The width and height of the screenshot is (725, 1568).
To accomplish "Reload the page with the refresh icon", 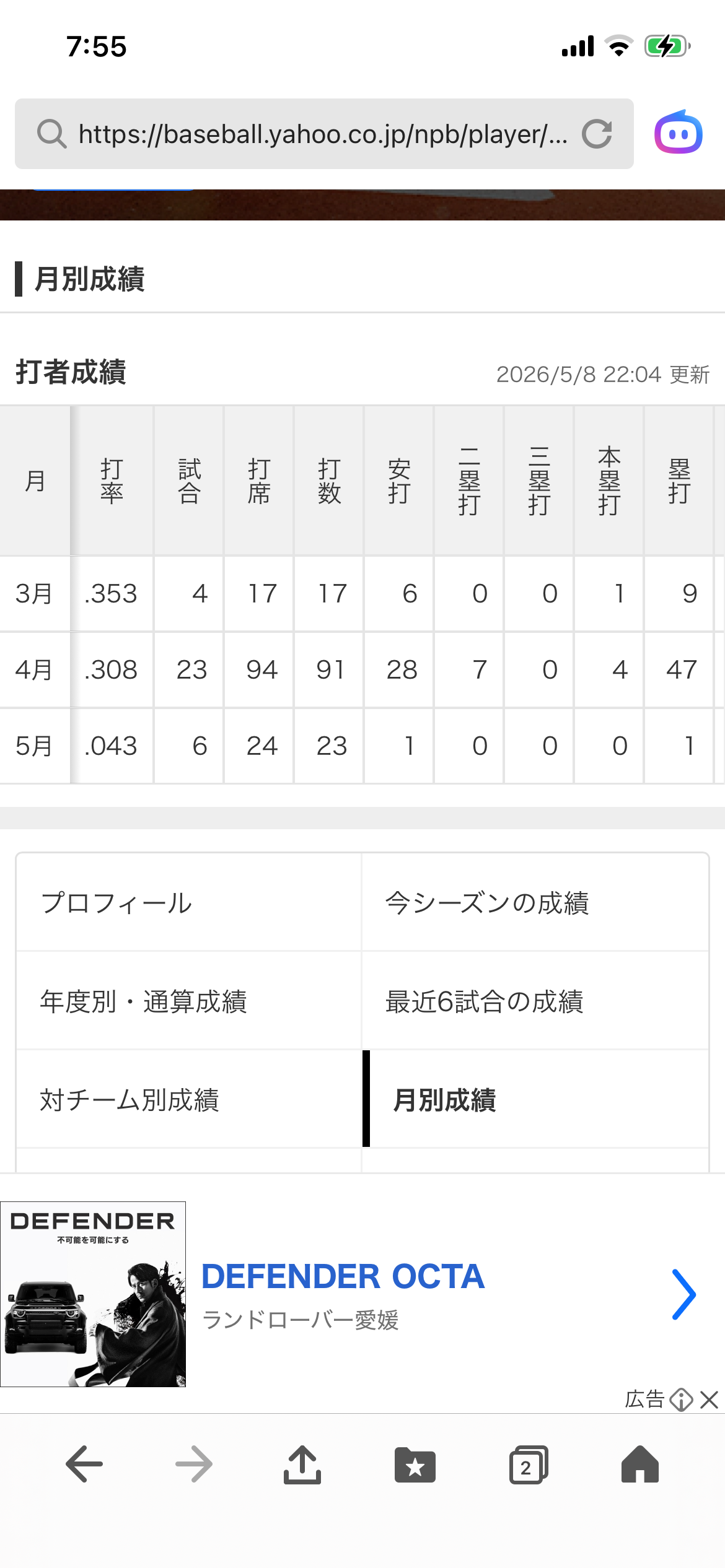I will coord(597,134).
